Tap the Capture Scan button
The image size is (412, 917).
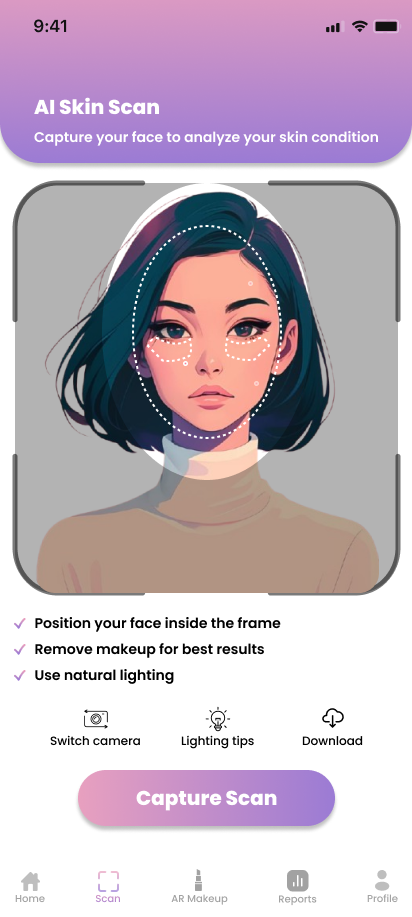click(x=206, y=798)
